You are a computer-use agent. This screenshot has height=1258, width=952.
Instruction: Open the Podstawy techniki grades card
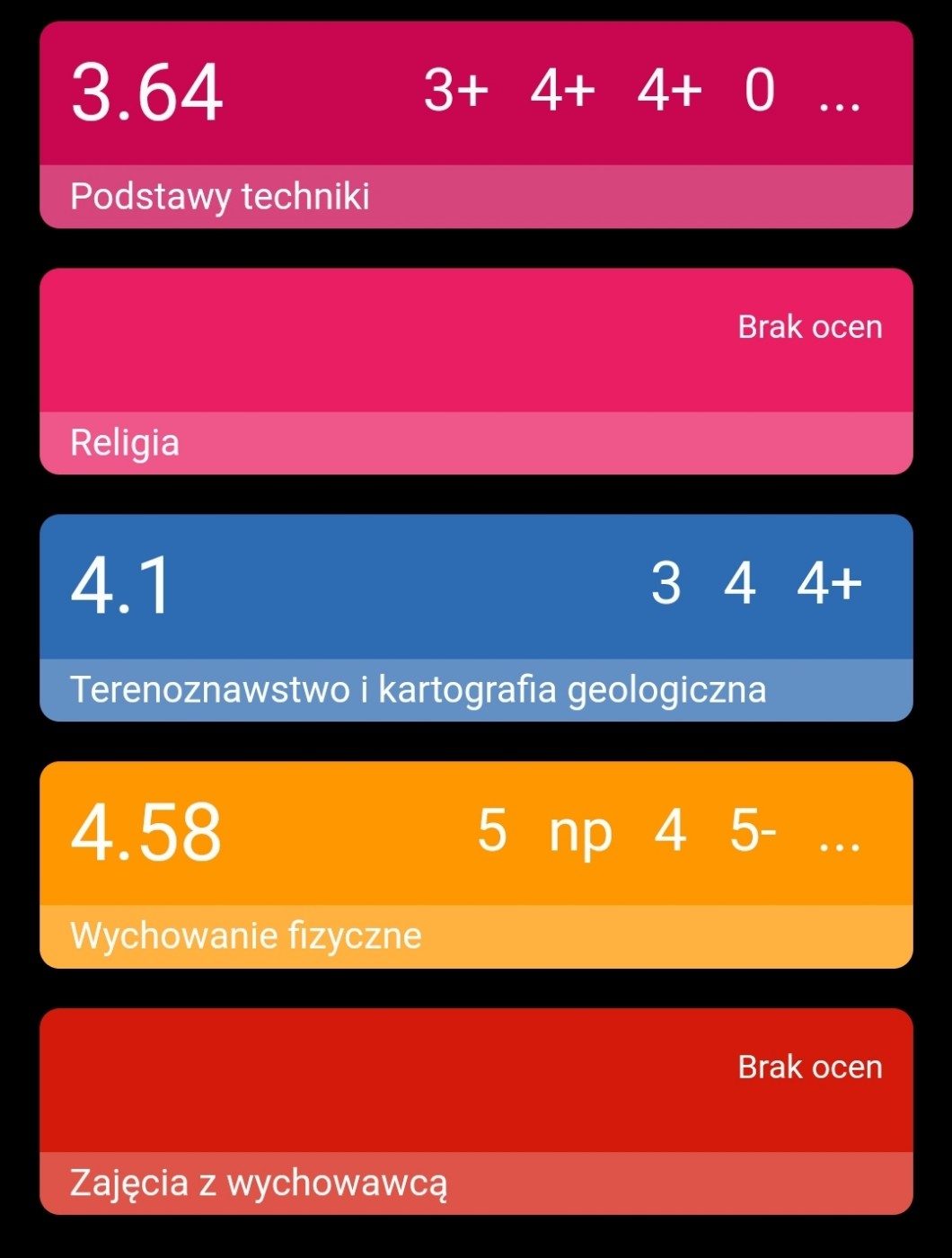(x=476, y=125)
